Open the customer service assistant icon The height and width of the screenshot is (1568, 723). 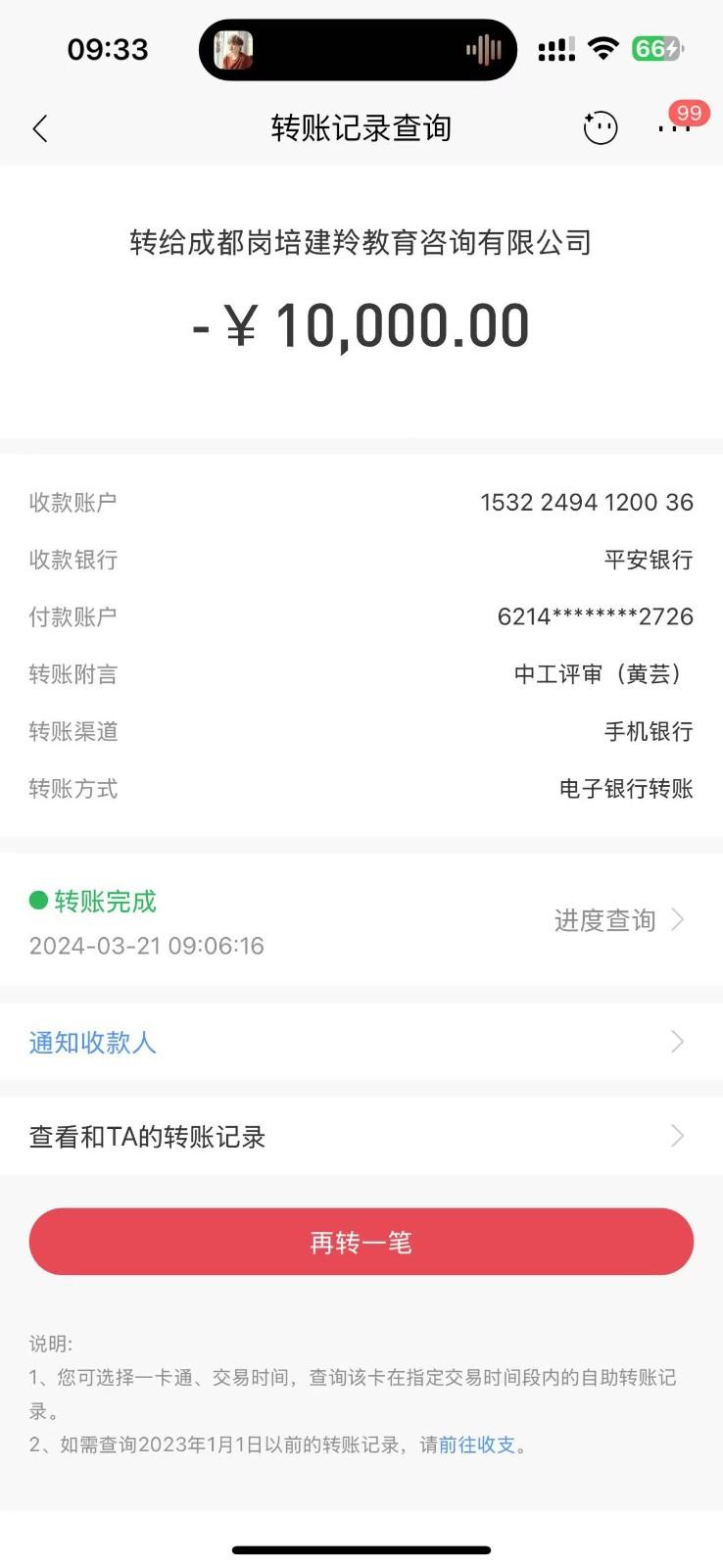600,128
